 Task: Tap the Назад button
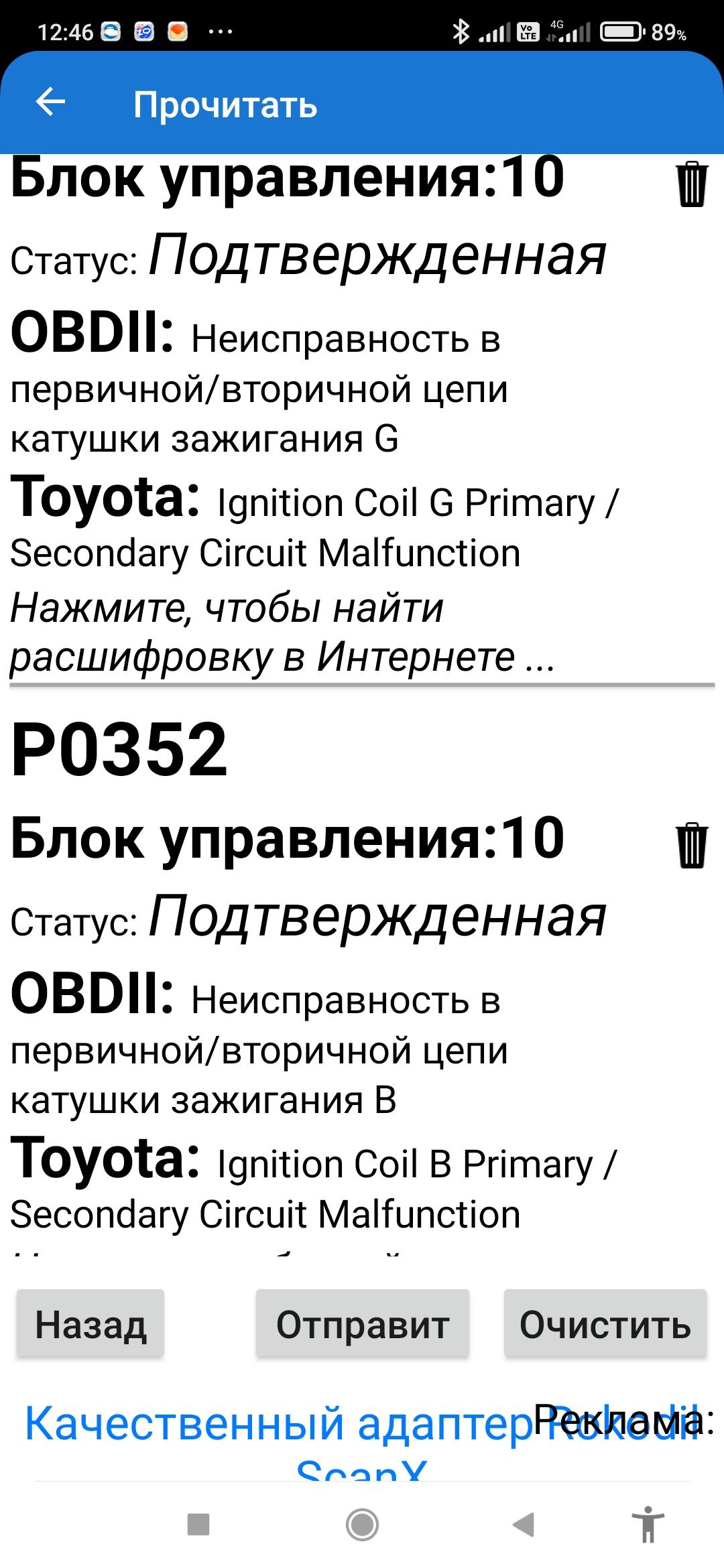pos(90,1324)
